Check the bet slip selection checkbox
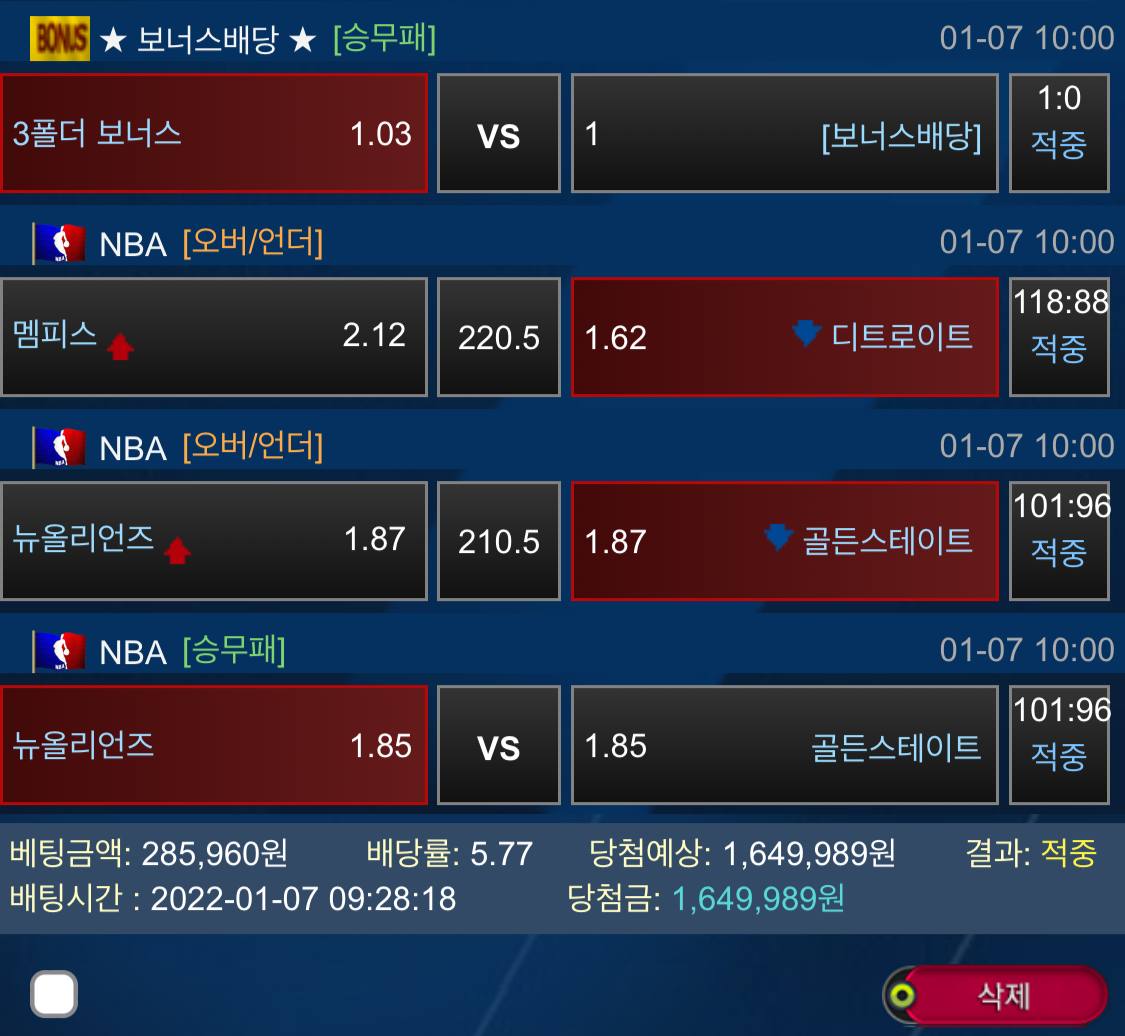 pos(54,994)
